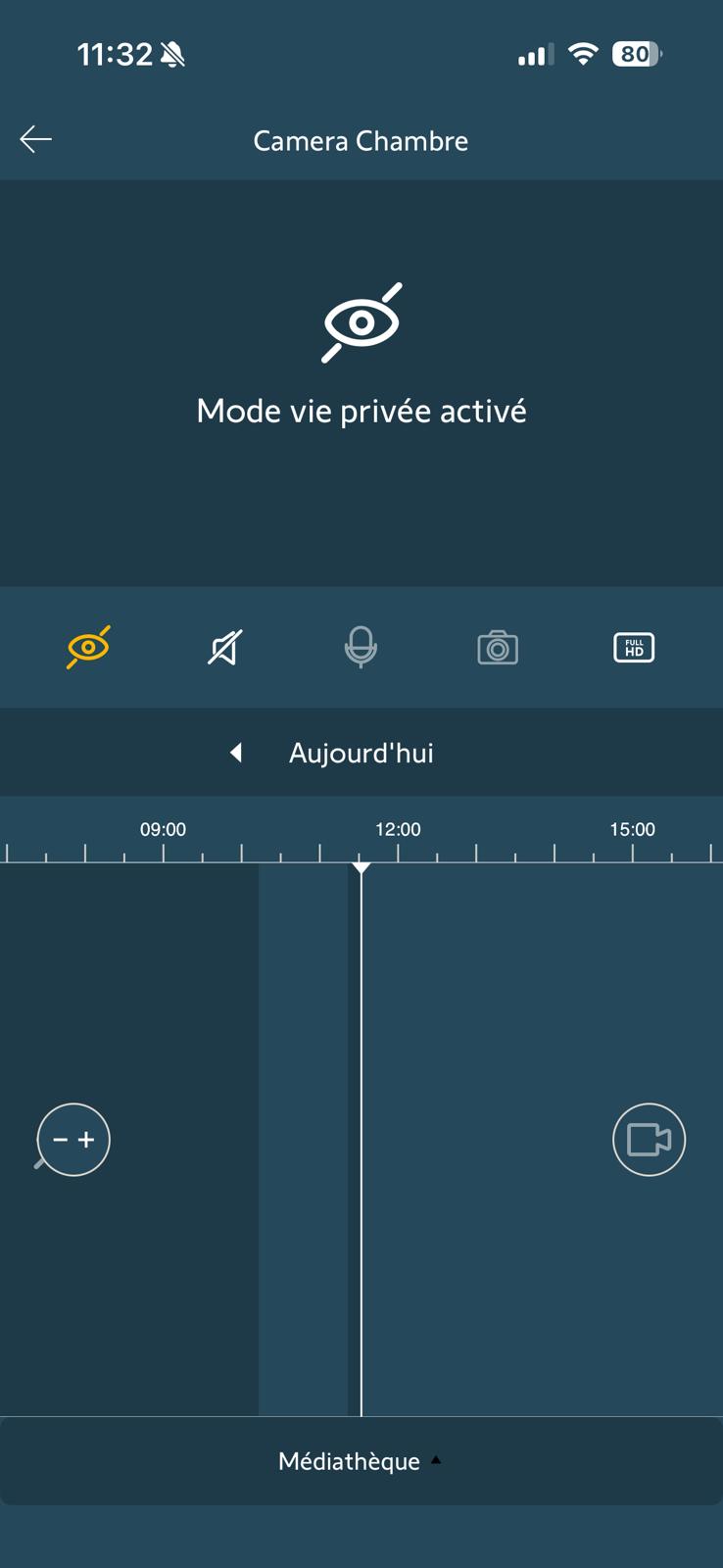Screen dimensions: 723x1568
Task: Change Full HD video quality
Action: 634,648
